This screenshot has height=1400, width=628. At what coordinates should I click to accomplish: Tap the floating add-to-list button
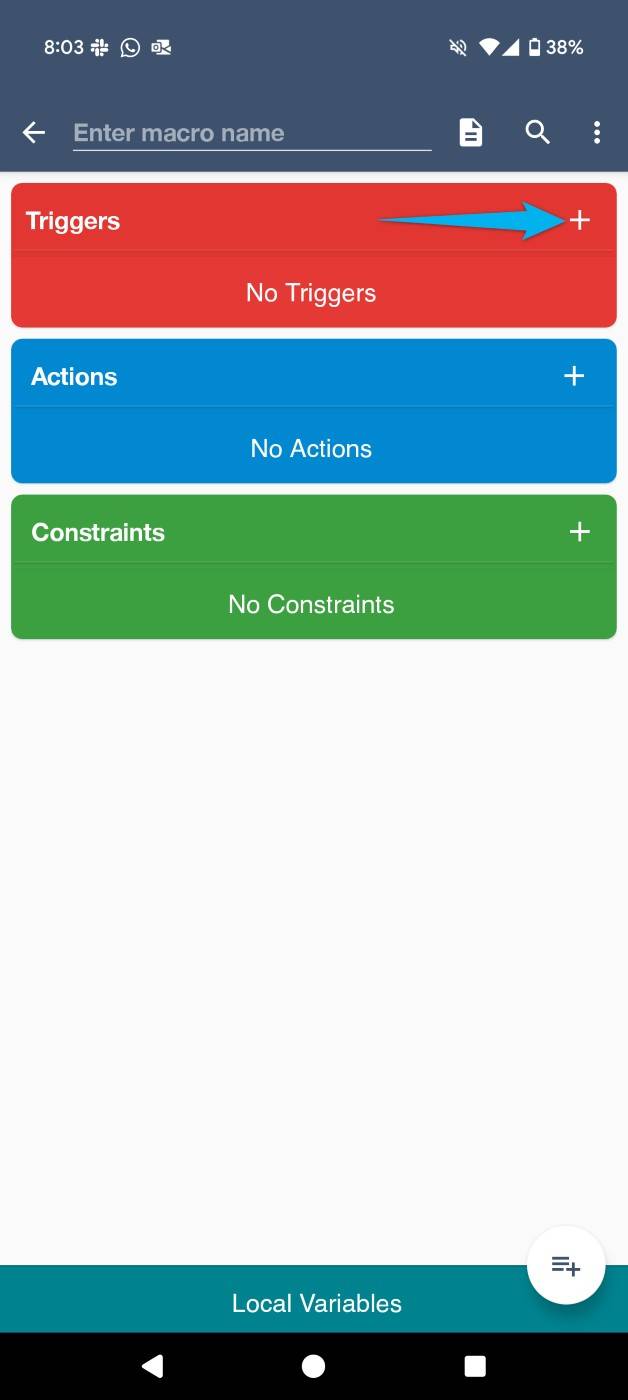(566, 1266)
